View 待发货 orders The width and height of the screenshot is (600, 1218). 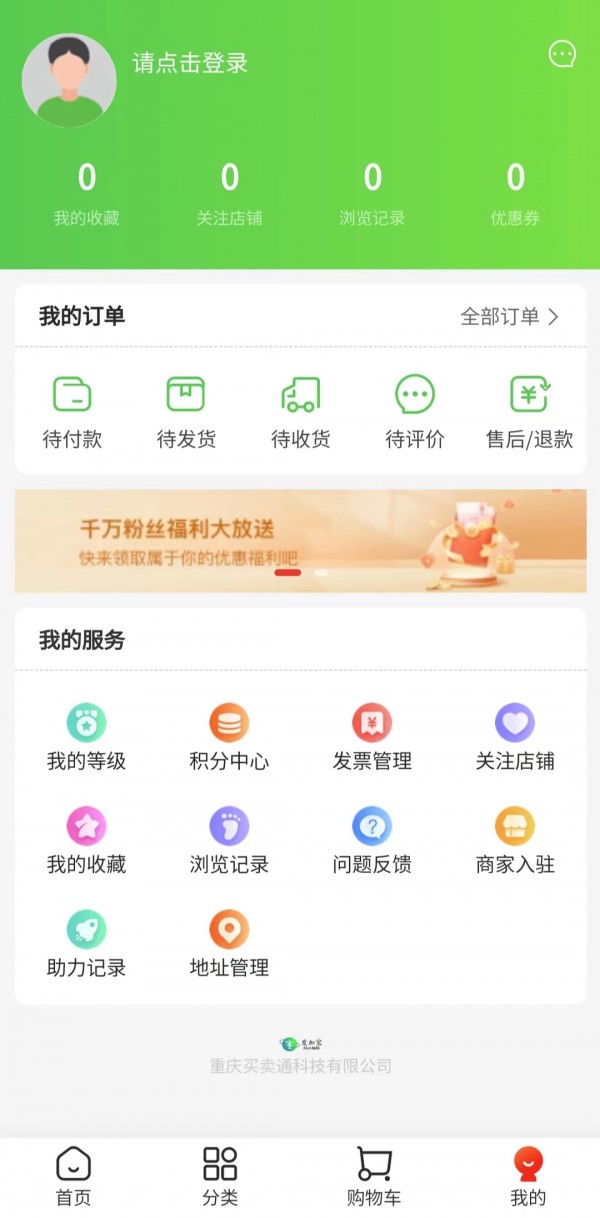(x=186, y=412)
